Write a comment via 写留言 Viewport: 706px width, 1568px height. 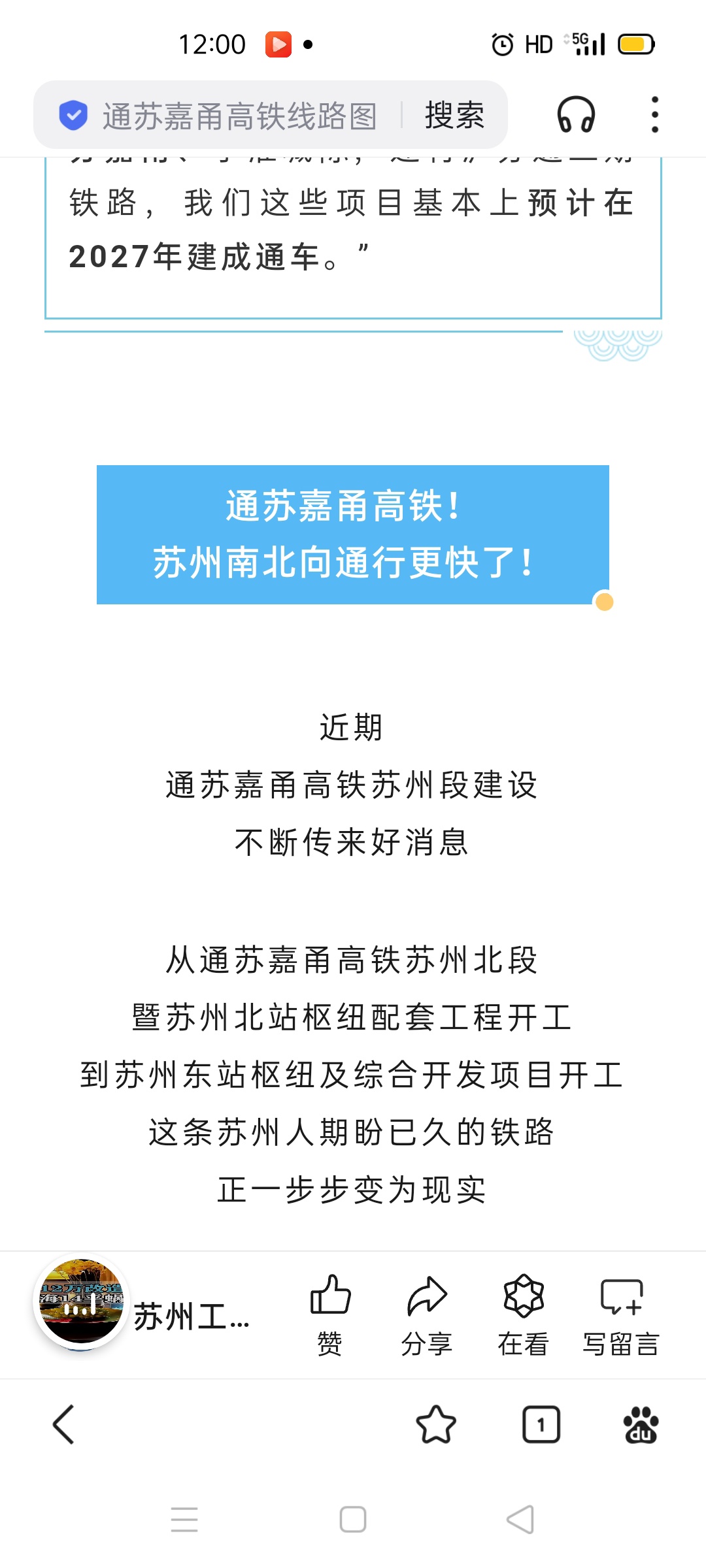pyautogui.click(x=621, y=1316)
